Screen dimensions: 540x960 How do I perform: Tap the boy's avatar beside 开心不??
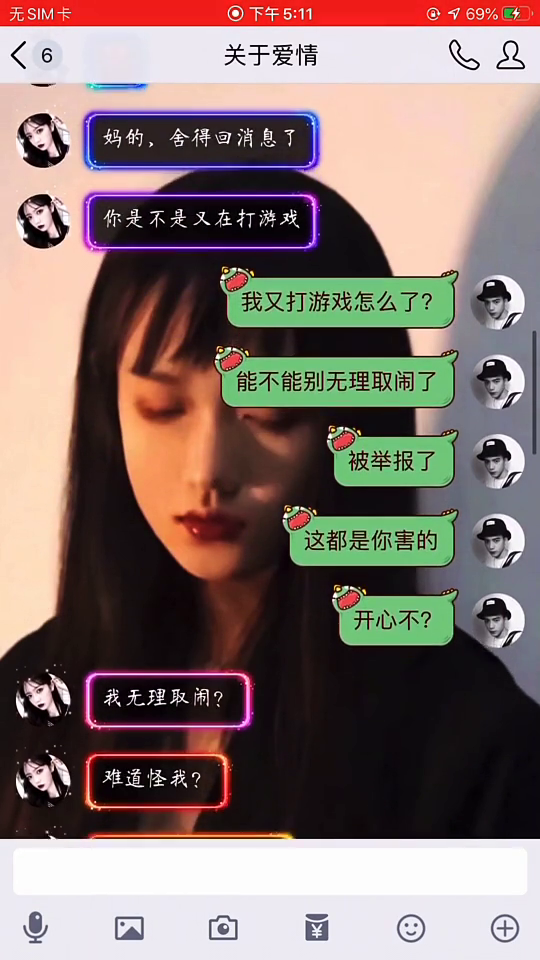pyautogui.click(x=497, y=620)
